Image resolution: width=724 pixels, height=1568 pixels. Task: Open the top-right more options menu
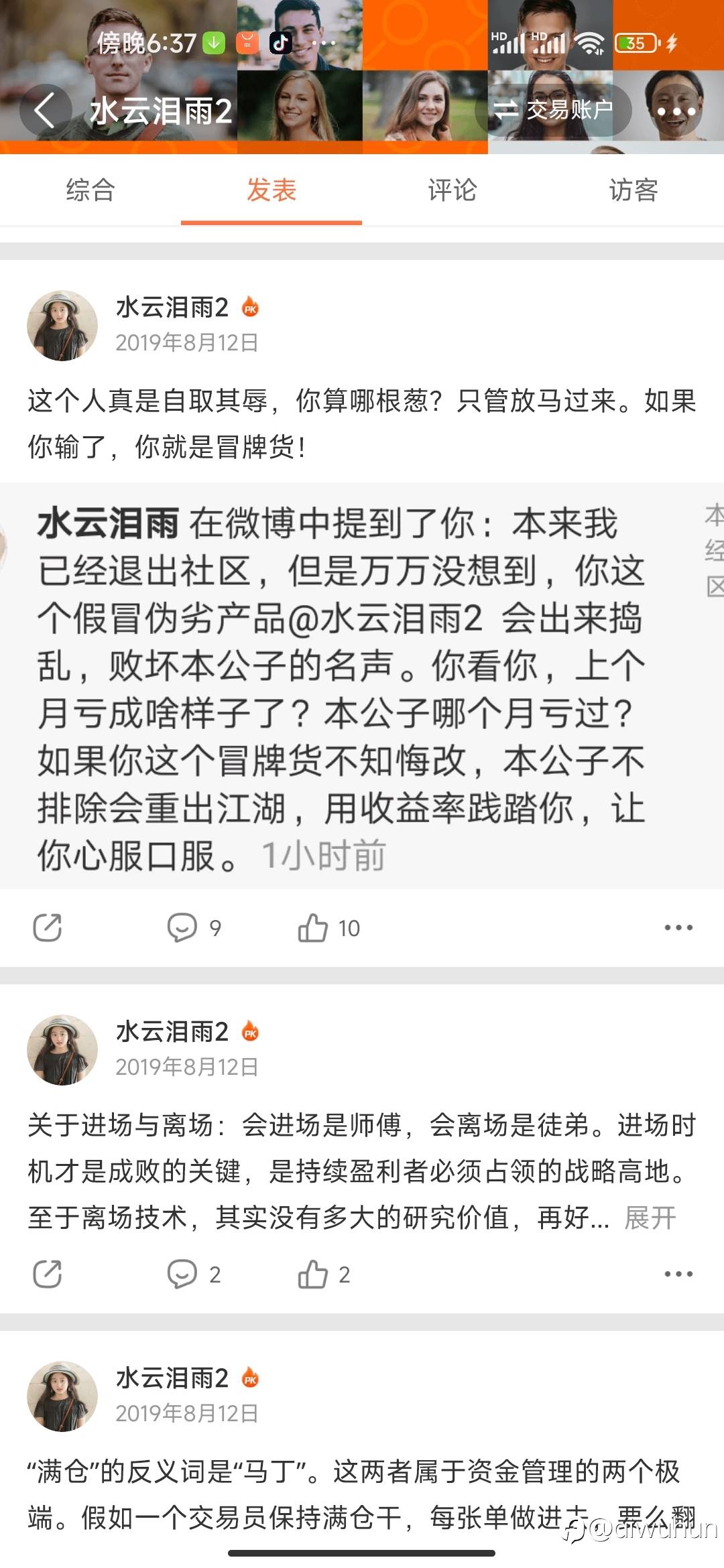676,111
